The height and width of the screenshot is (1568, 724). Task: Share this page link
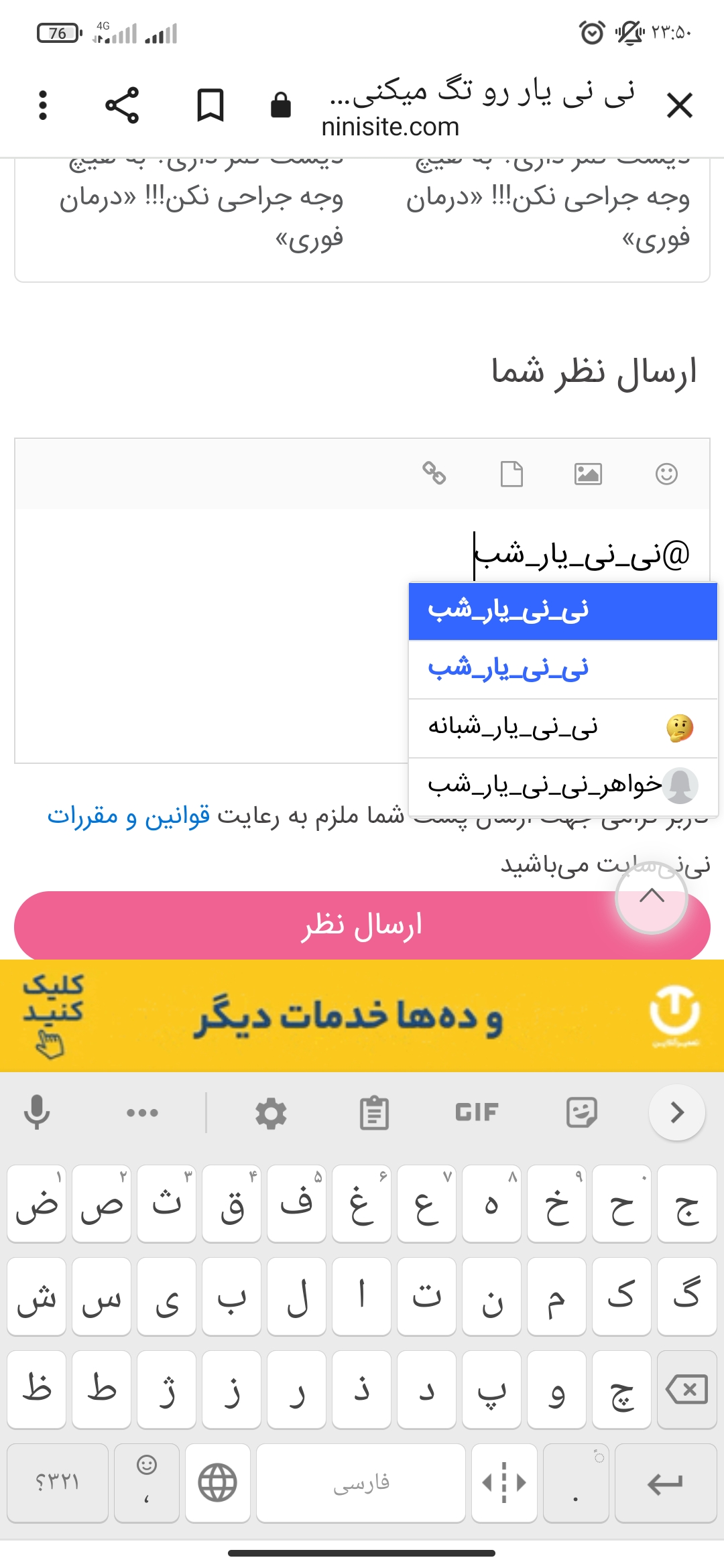(x=122, y=105)
